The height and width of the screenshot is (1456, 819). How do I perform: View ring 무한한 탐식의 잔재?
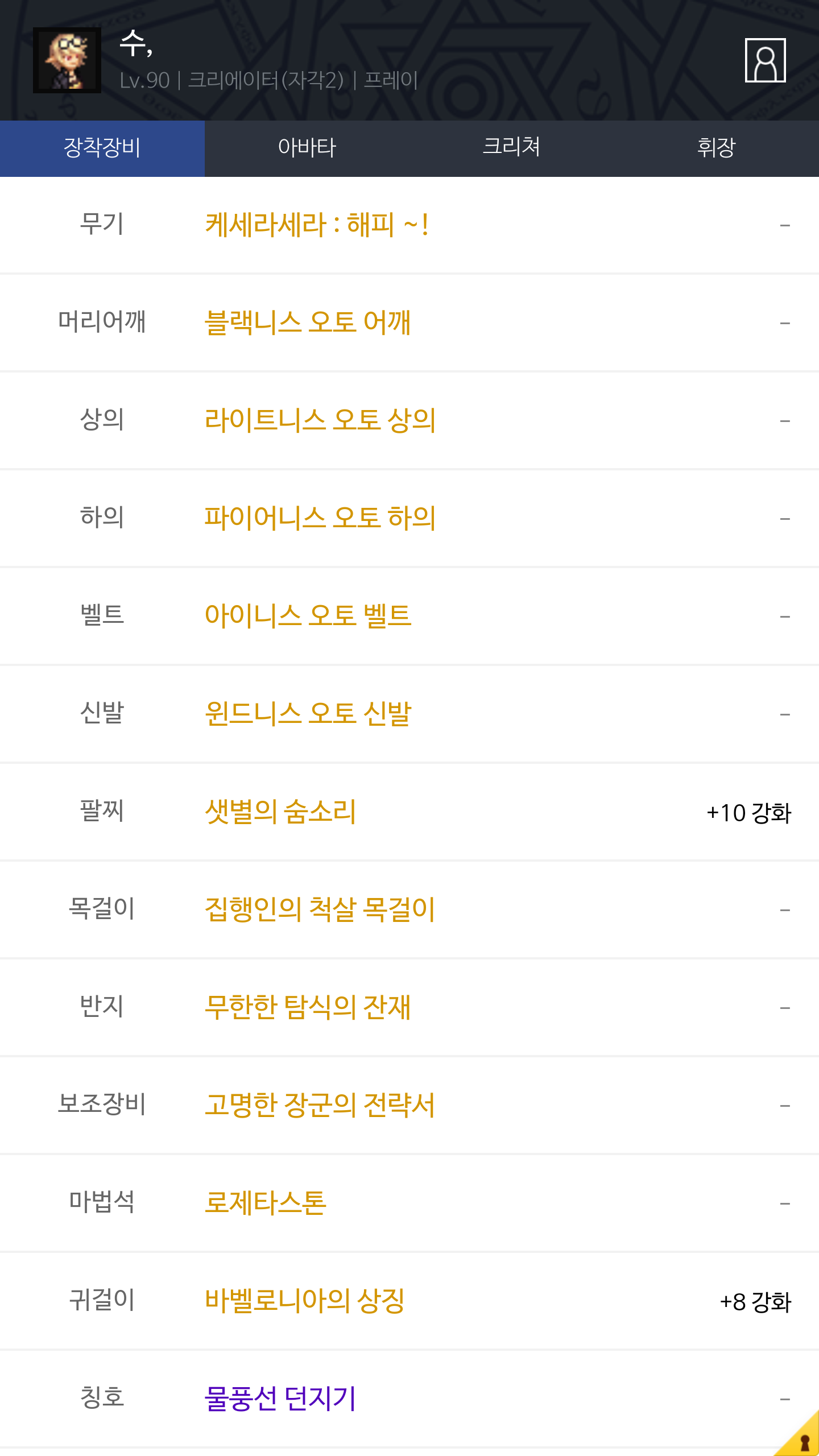tap(307, 1007)
